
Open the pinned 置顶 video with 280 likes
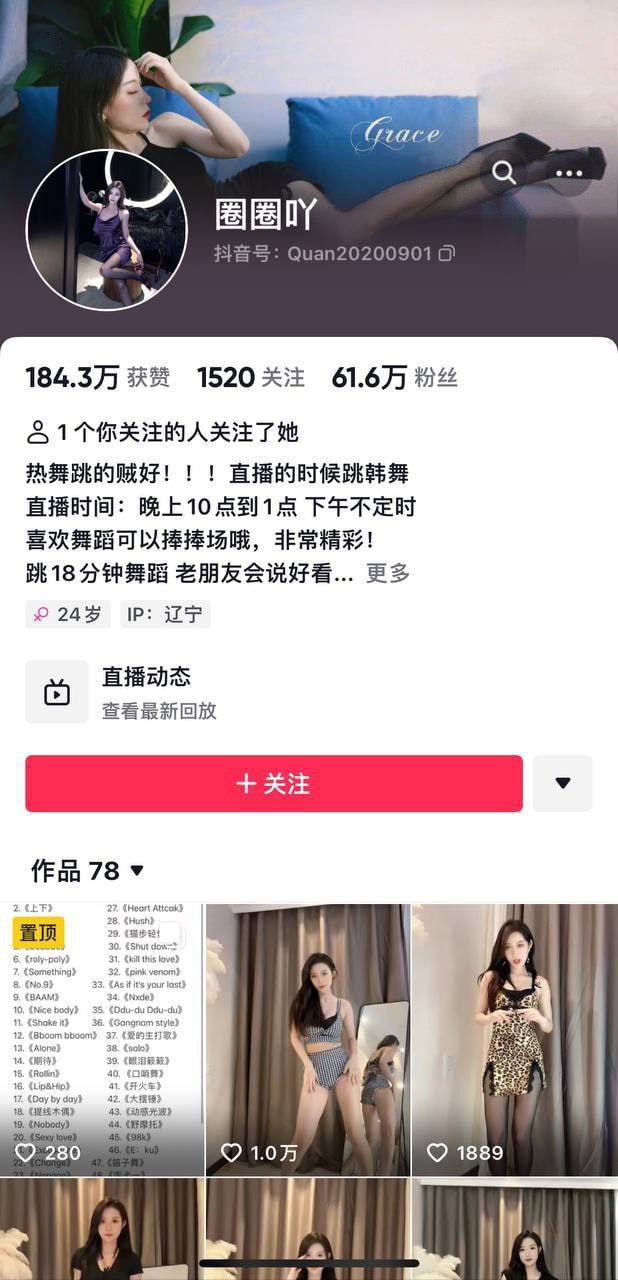pos(103,1040)
